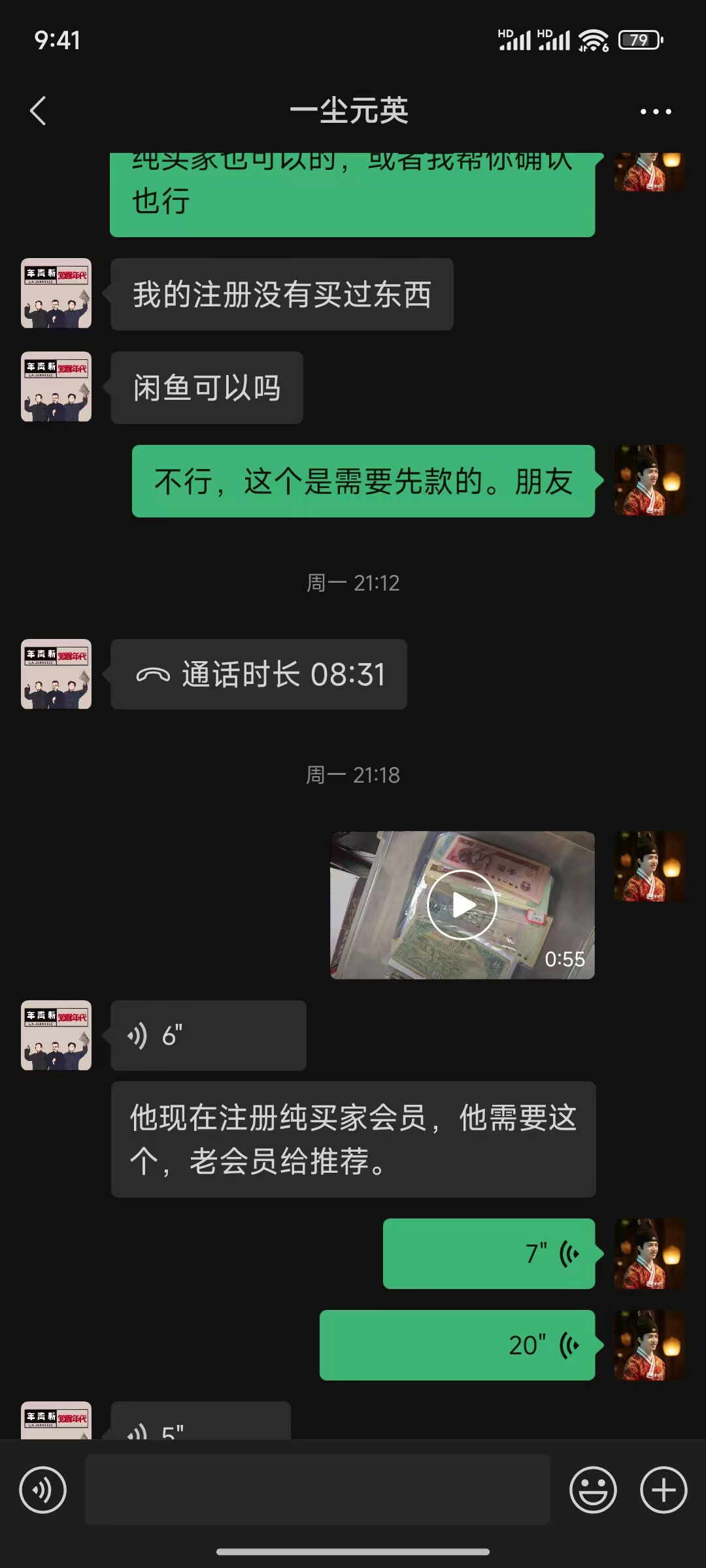Play the received 6" voice message
The image size is (706, 1568).
(x=209, y=1036)
